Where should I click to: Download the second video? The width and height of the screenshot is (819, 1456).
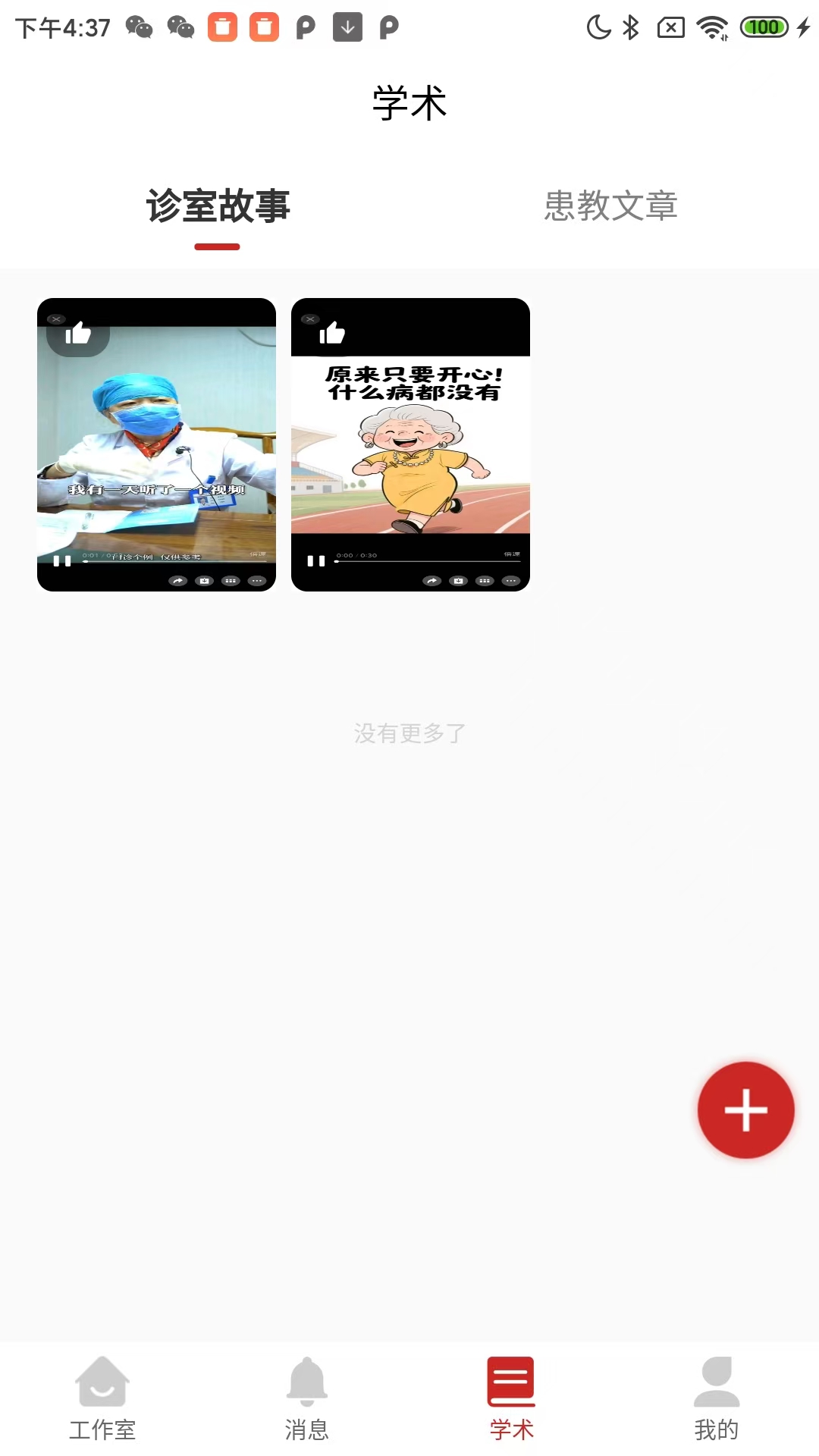(x=457, y=579)
